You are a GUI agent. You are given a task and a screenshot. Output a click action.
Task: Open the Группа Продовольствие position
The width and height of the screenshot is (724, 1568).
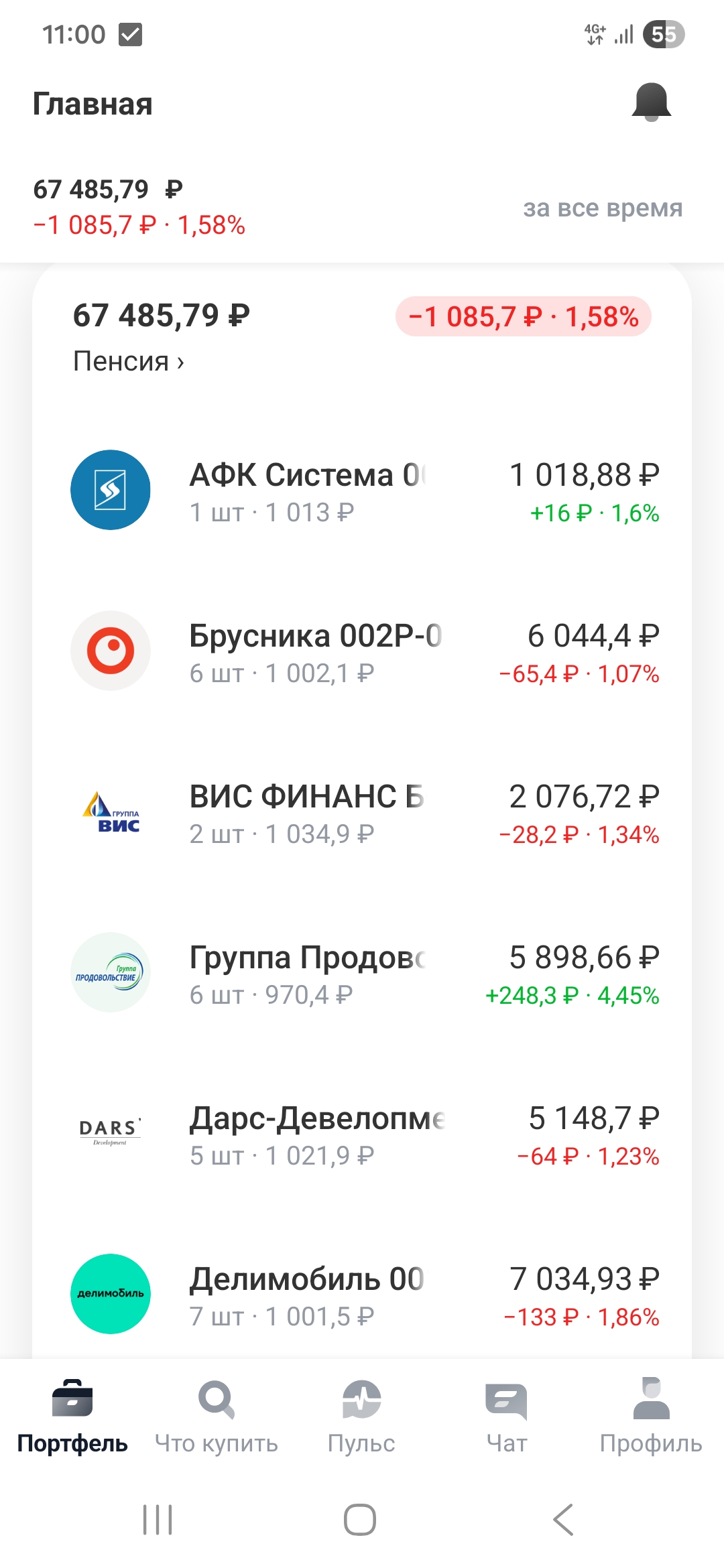click(x=362, y=974)
